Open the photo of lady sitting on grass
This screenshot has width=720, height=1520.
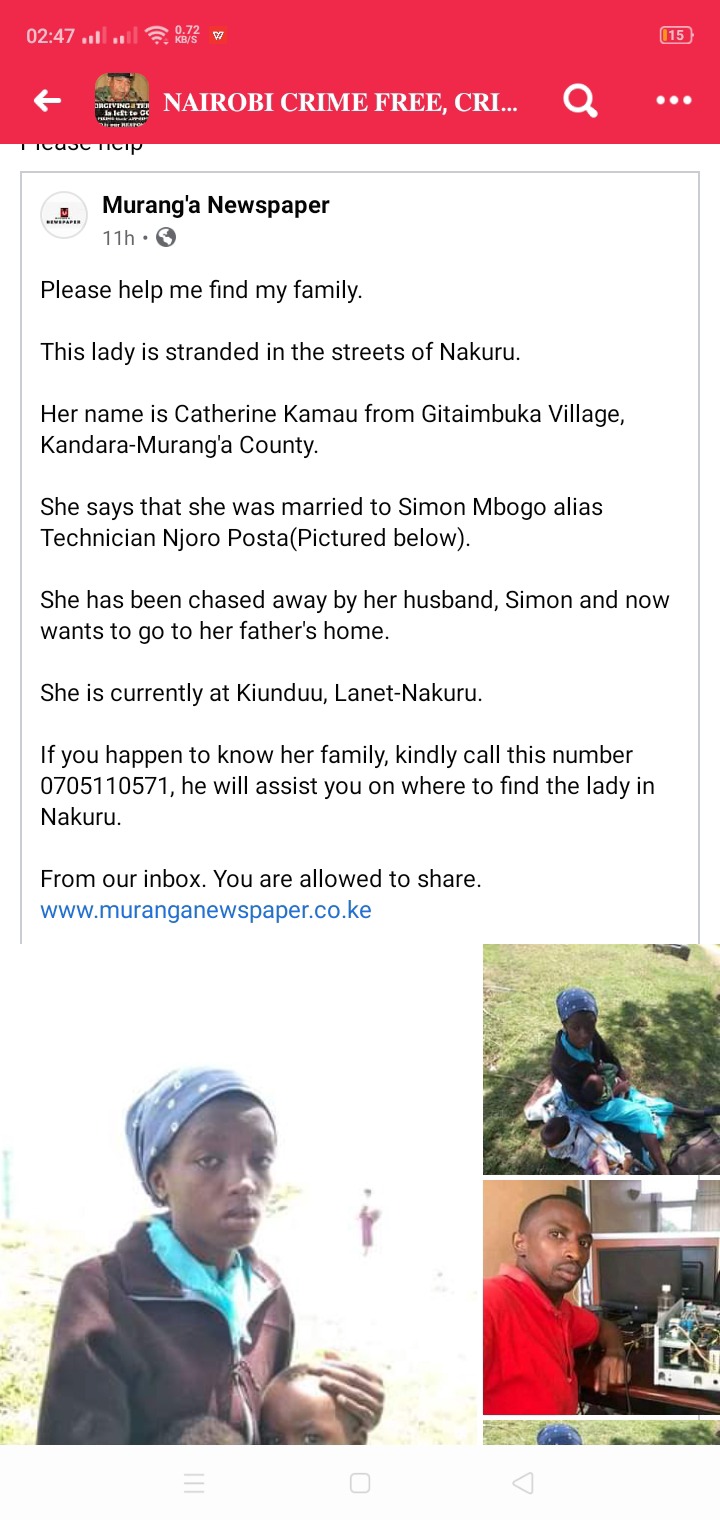(x=601, y=1059)
